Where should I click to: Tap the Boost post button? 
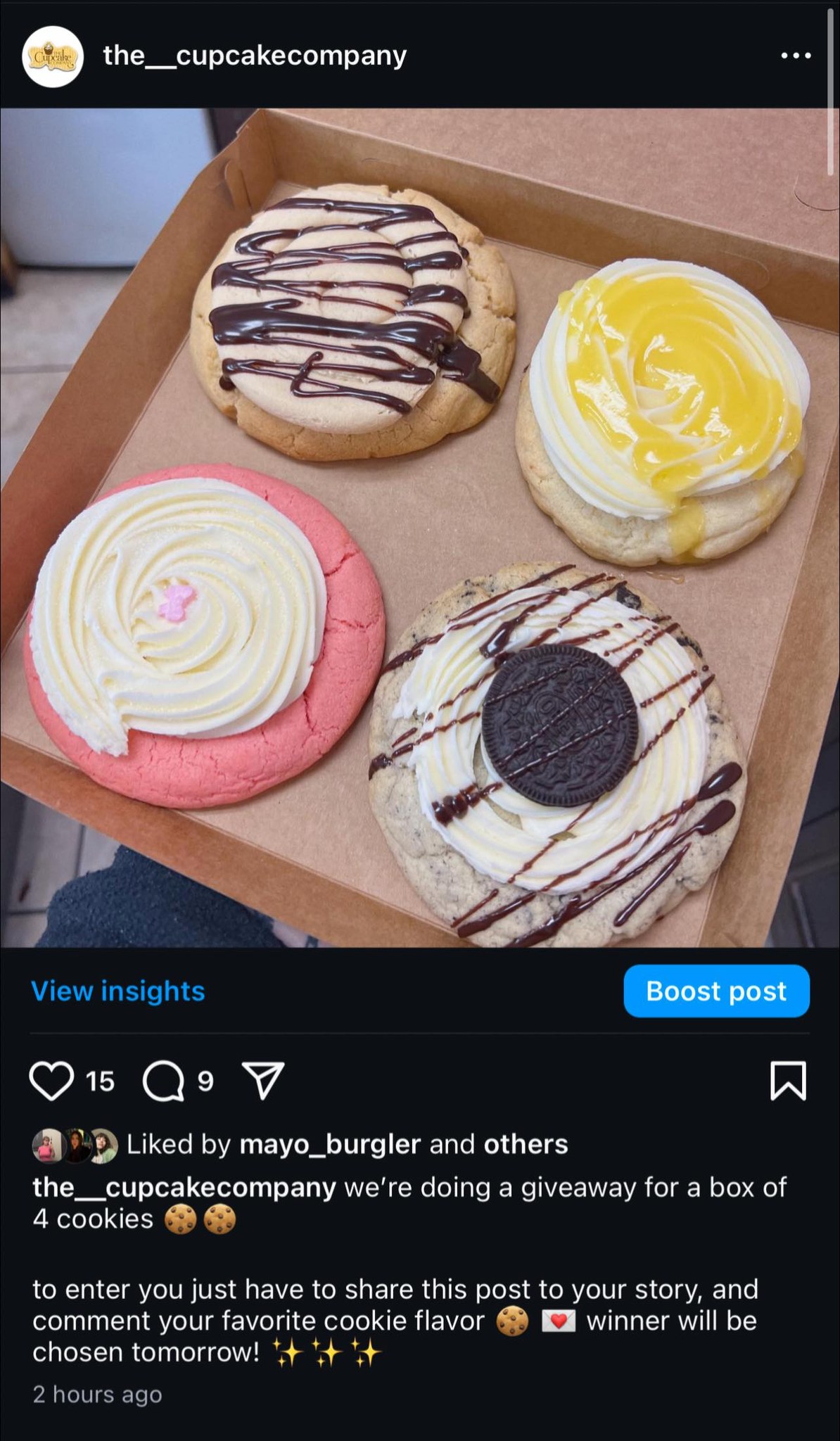pyautogui.click(x=716, y=991)
